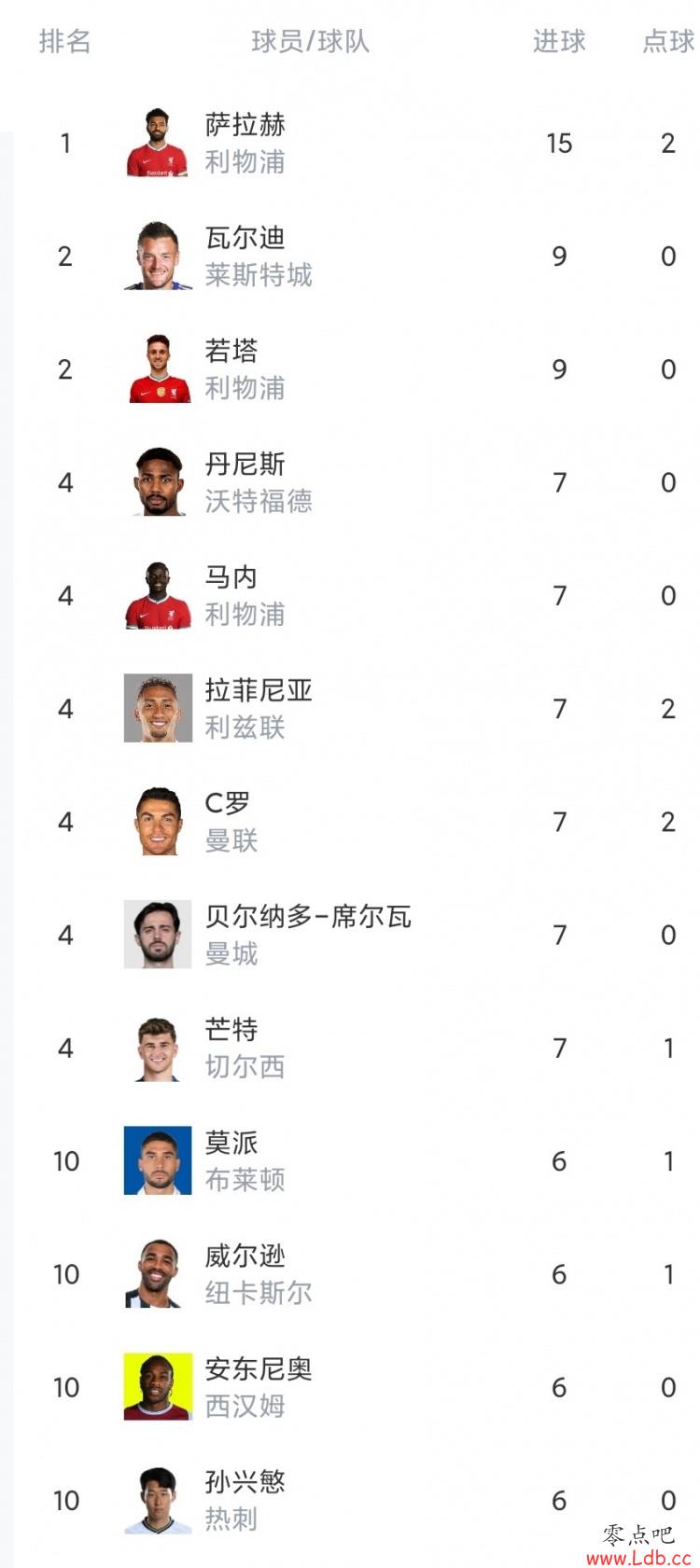Screen dimensions: 700x1568
Task: Open C罗's row from 曼联
Action: pyautogui.click(x=358, y=822)
